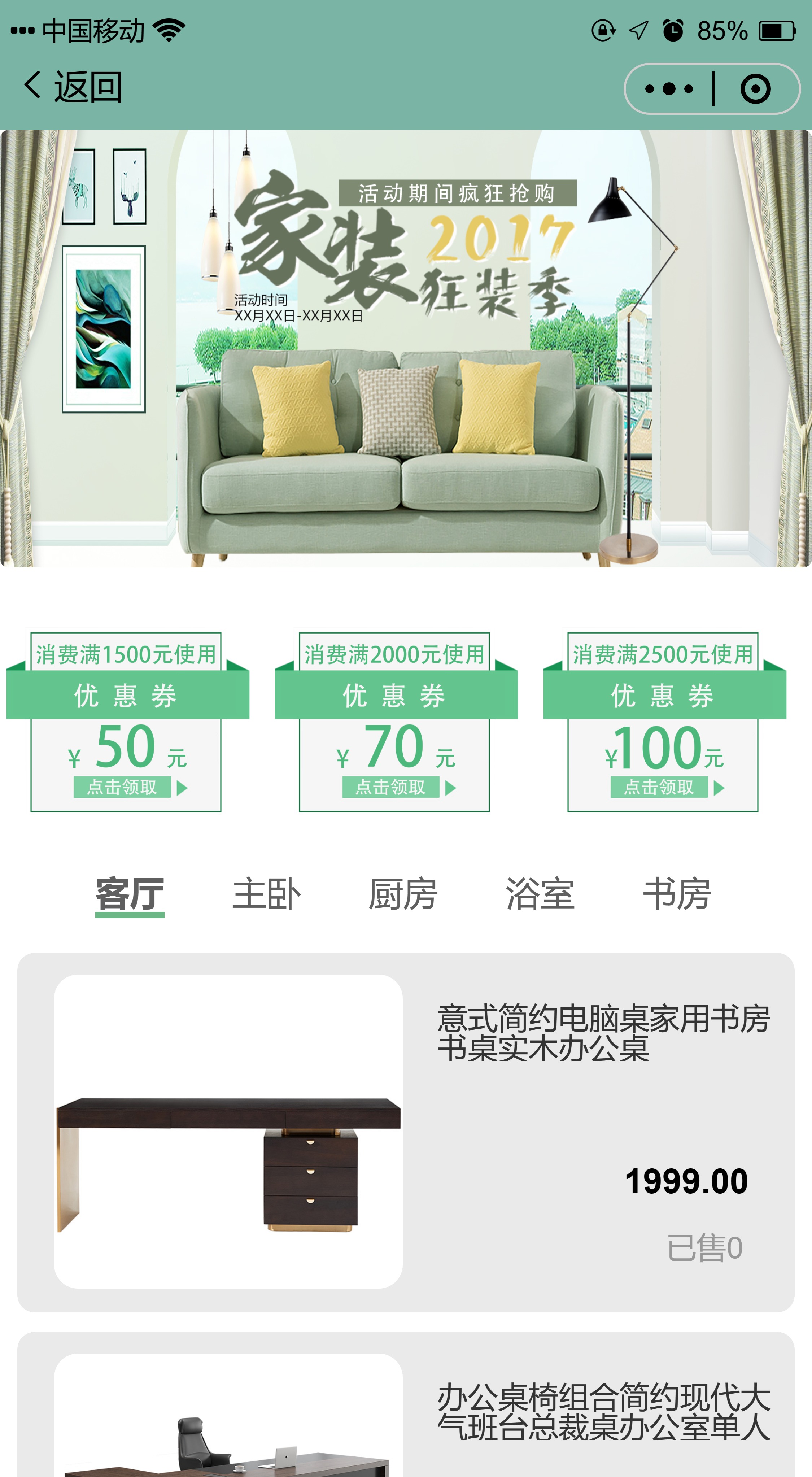The height and width of the screenshot is (1477, 812).
Task: Switch to the 主卧 tab
Action: coord(266,894)
